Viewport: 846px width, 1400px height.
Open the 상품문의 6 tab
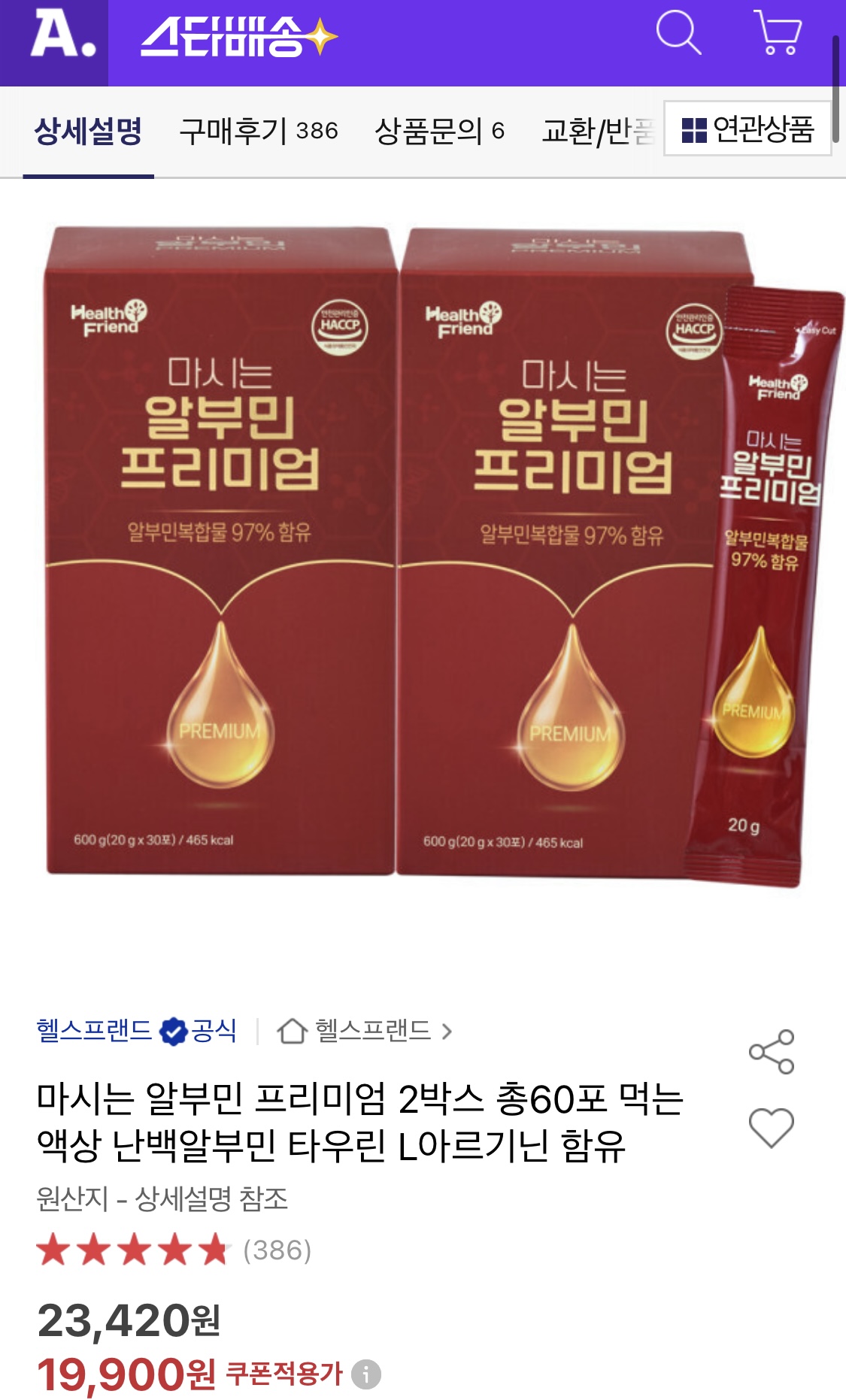tap(440, 131)
